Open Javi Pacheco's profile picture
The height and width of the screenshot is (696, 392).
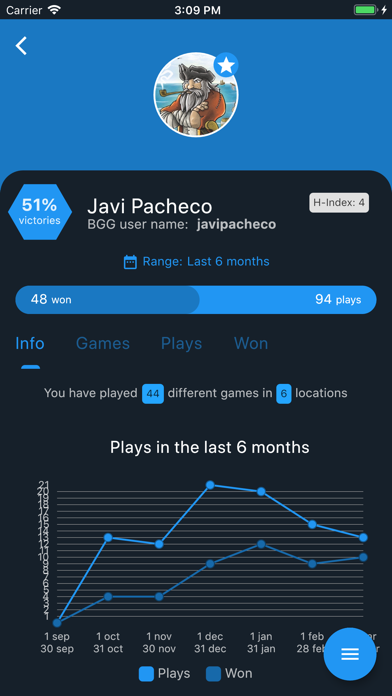(196, 95)
